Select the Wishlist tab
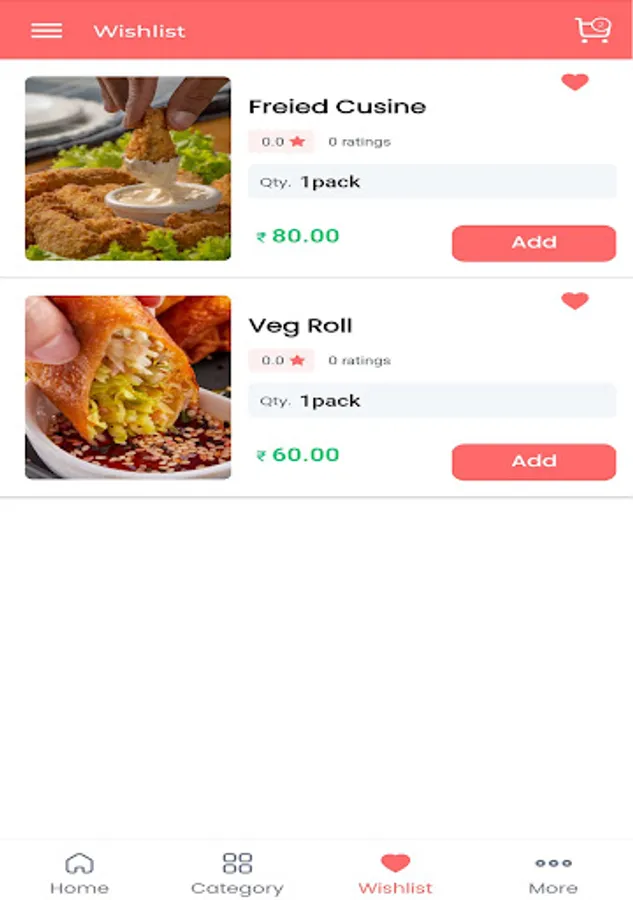The width and height of the screenshot is (633, 900). 395,873
